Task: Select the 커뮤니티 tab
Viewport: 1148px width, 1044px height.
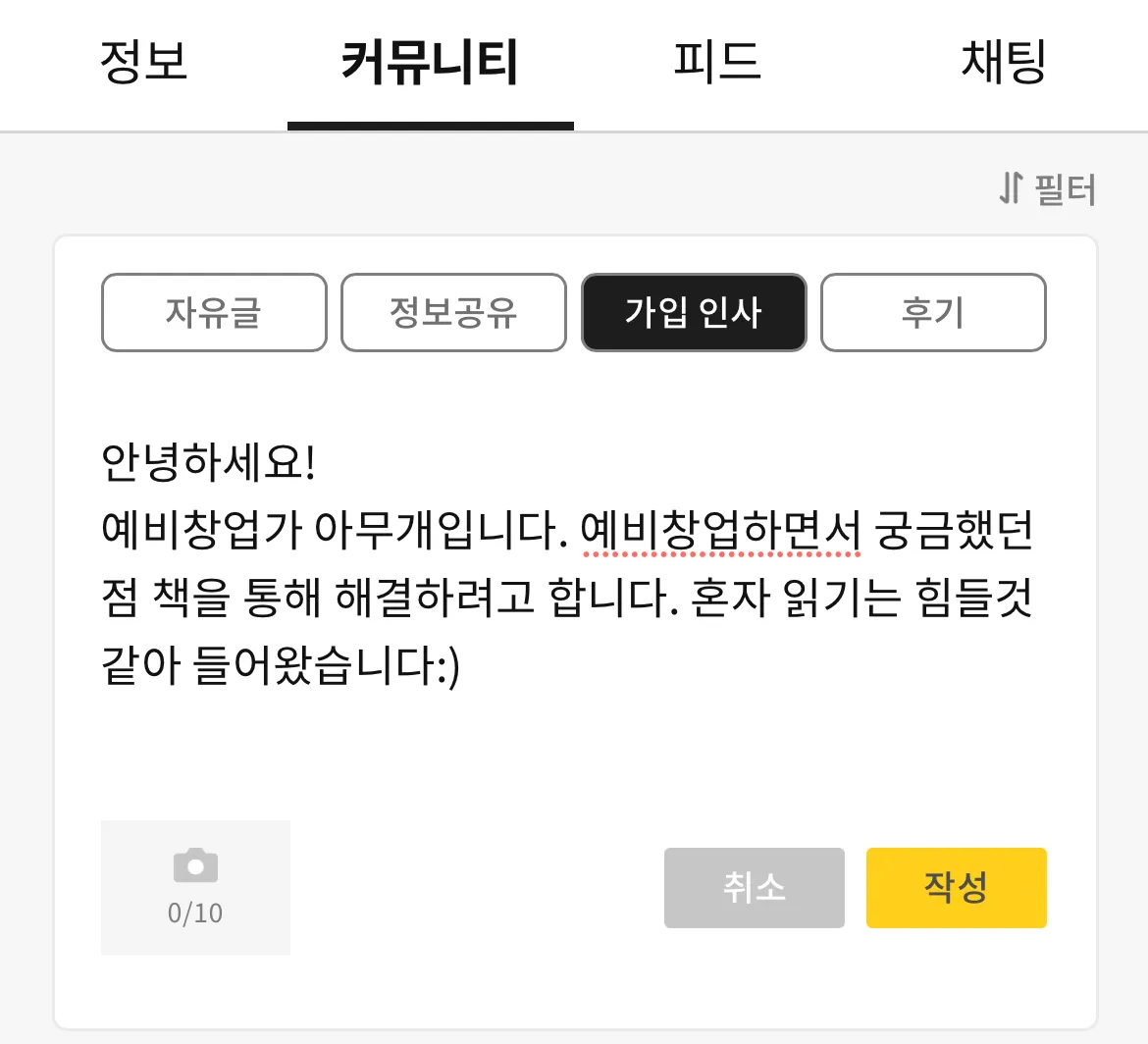Action: 430,62
